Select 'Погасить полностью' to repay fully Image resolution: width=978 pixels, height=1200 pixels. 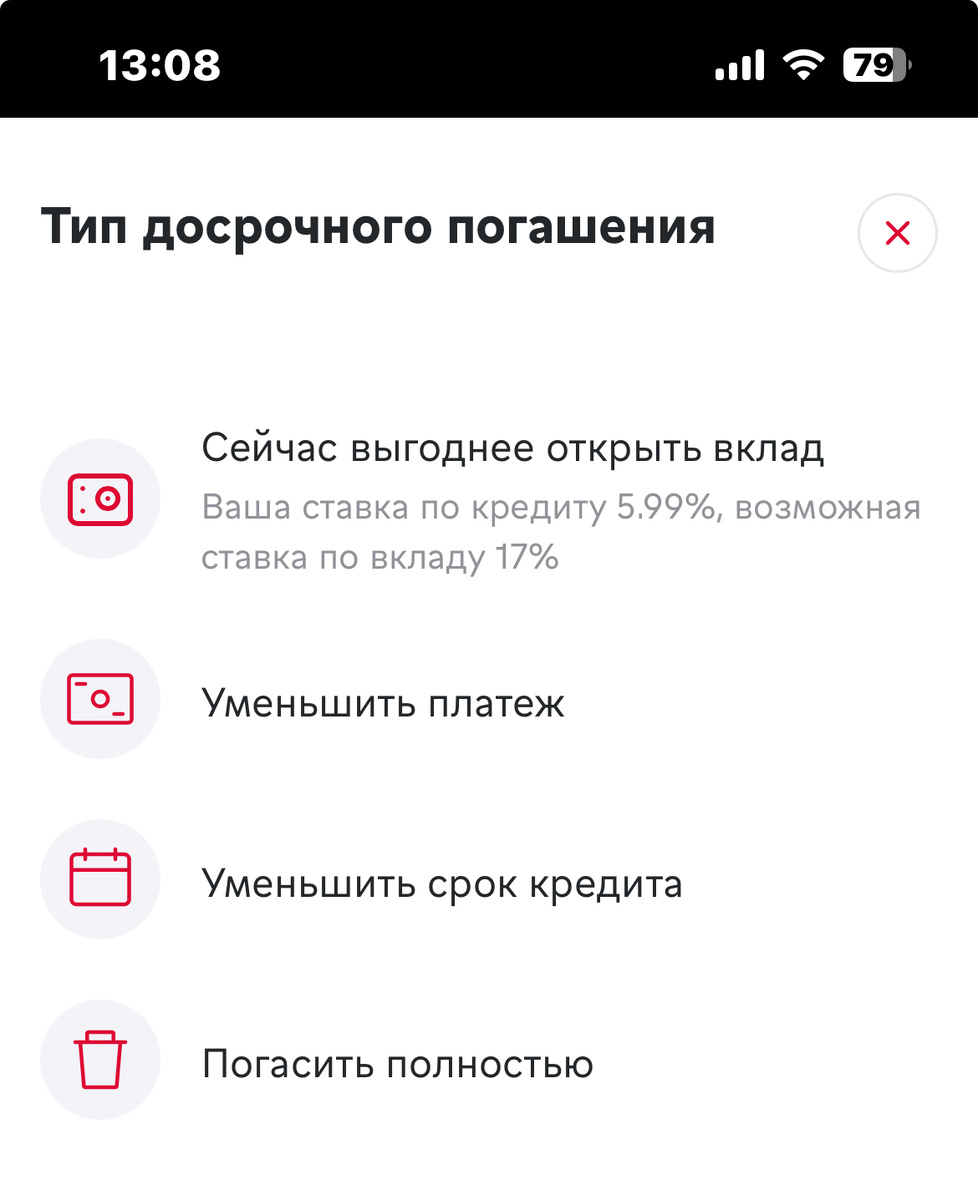(489, 1062)
